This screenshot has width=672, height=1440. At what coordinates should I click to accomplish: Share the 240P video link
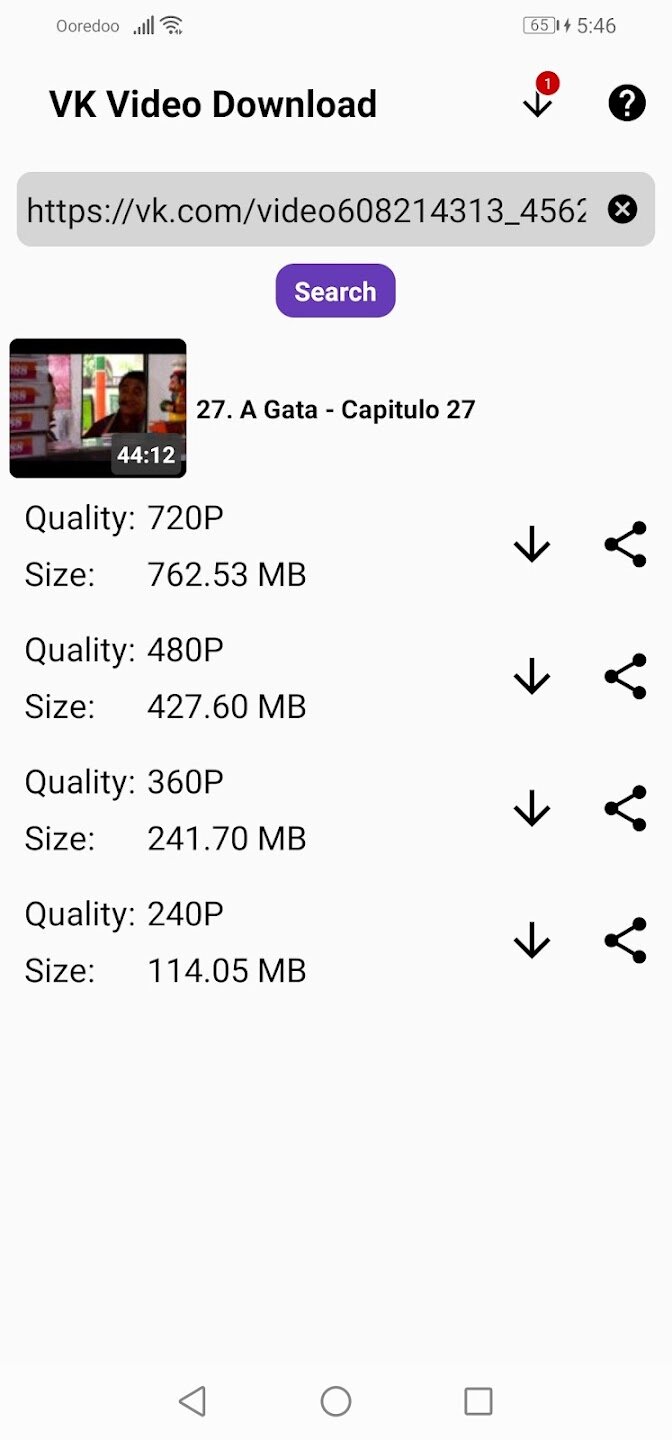[x=626, y=941]
